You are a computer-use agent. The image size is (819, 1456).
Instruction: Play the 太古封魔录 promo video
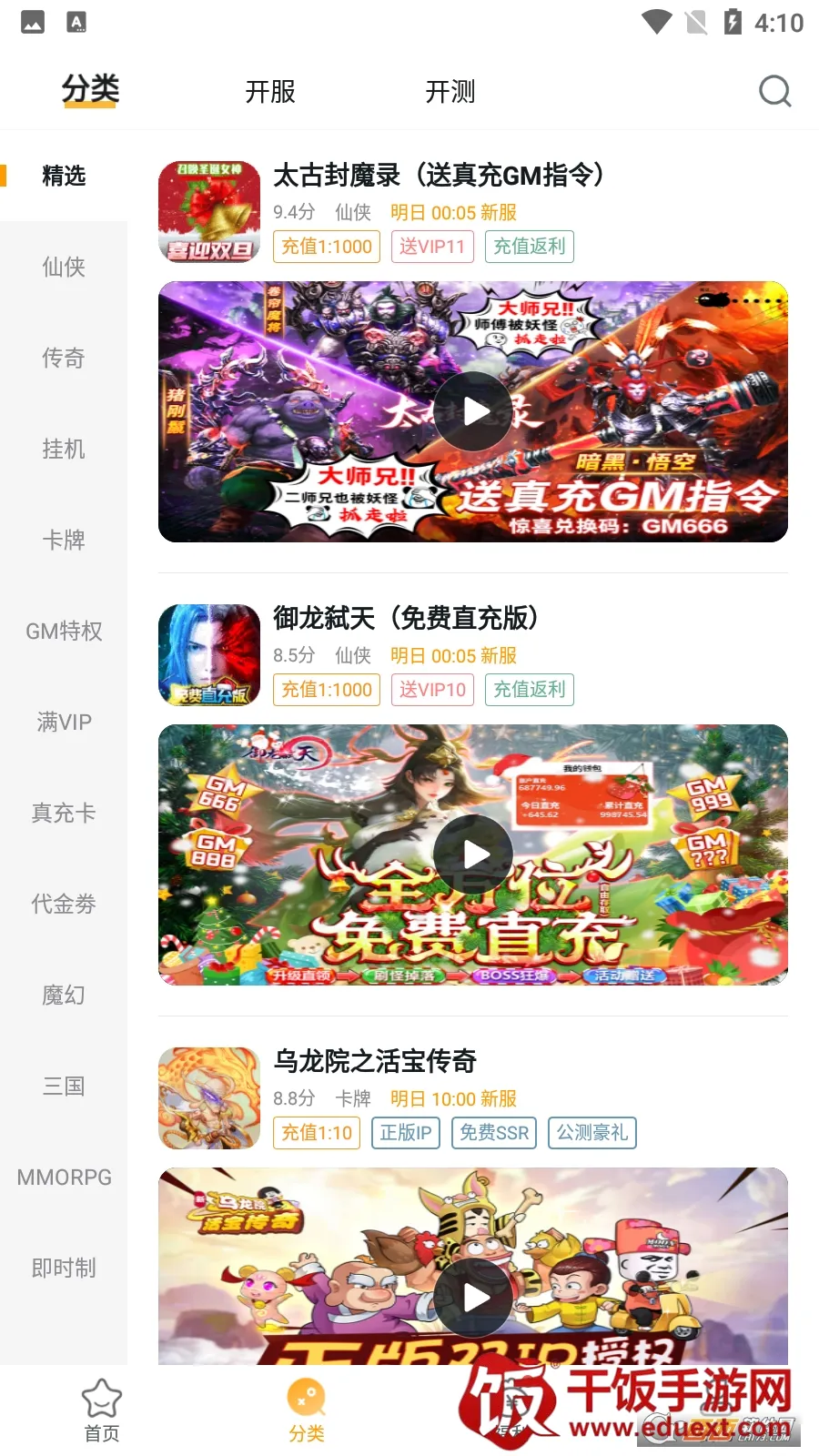click(473, 411)
